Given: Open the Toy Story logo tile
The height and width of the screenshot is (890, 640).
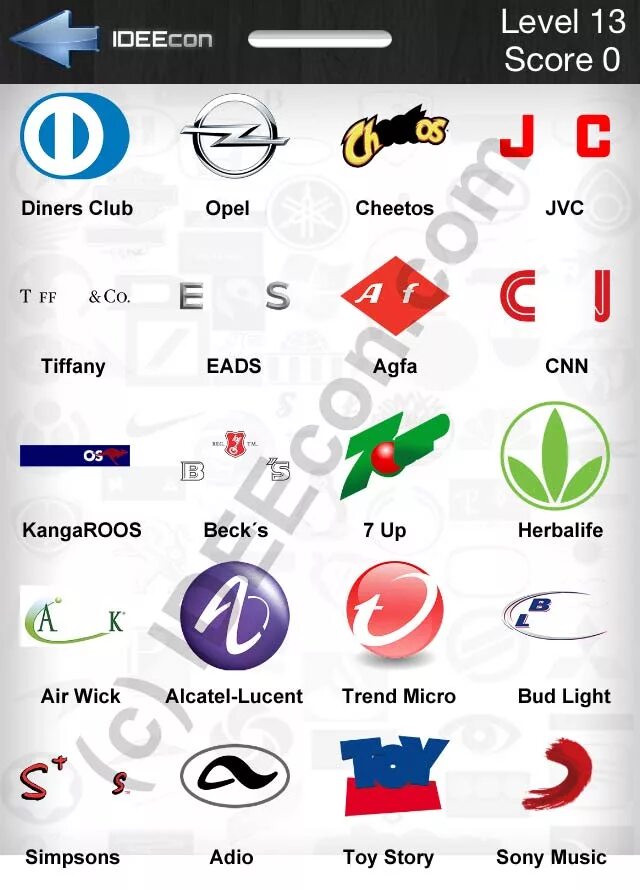Looking at the screenshot, I should 394,776.
